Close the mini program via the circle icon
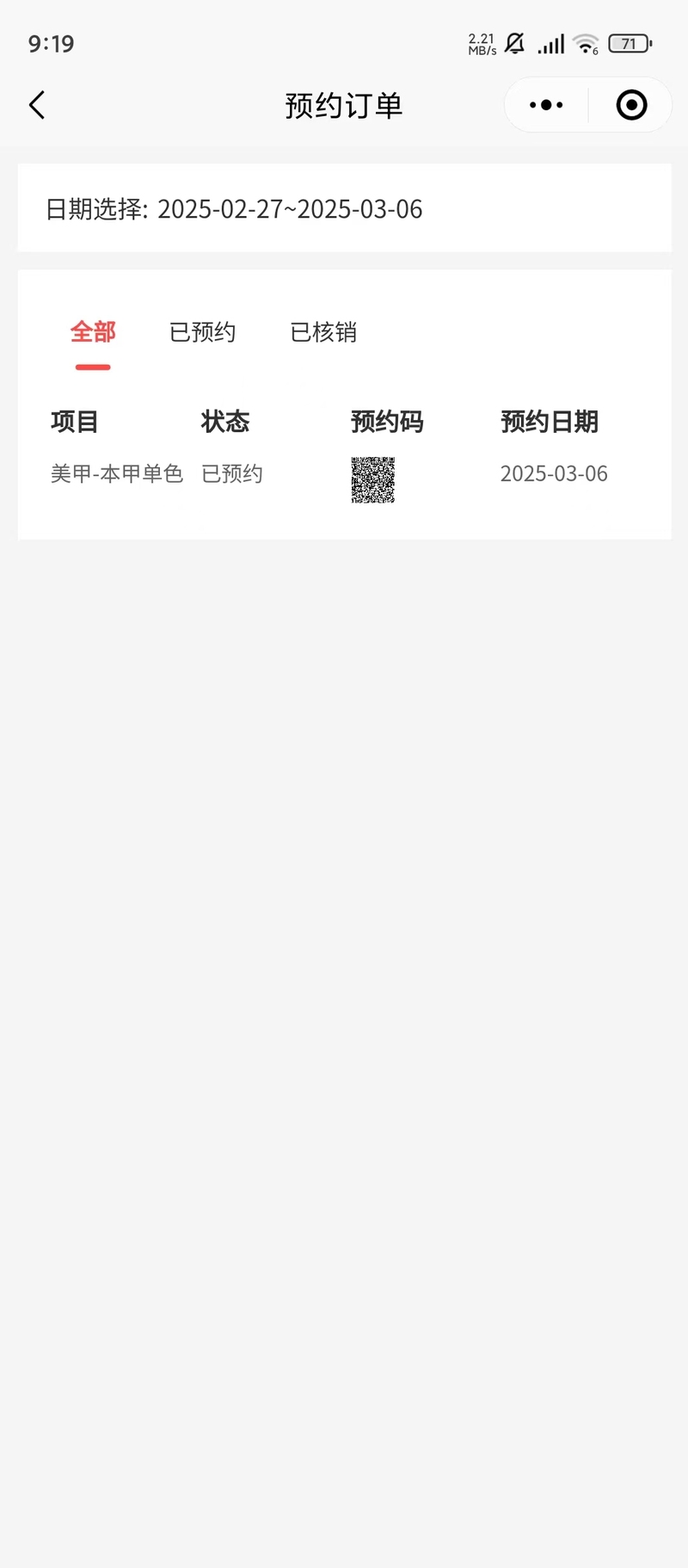This screenshot has height=1568, width=688. click(x=631, y=105)
